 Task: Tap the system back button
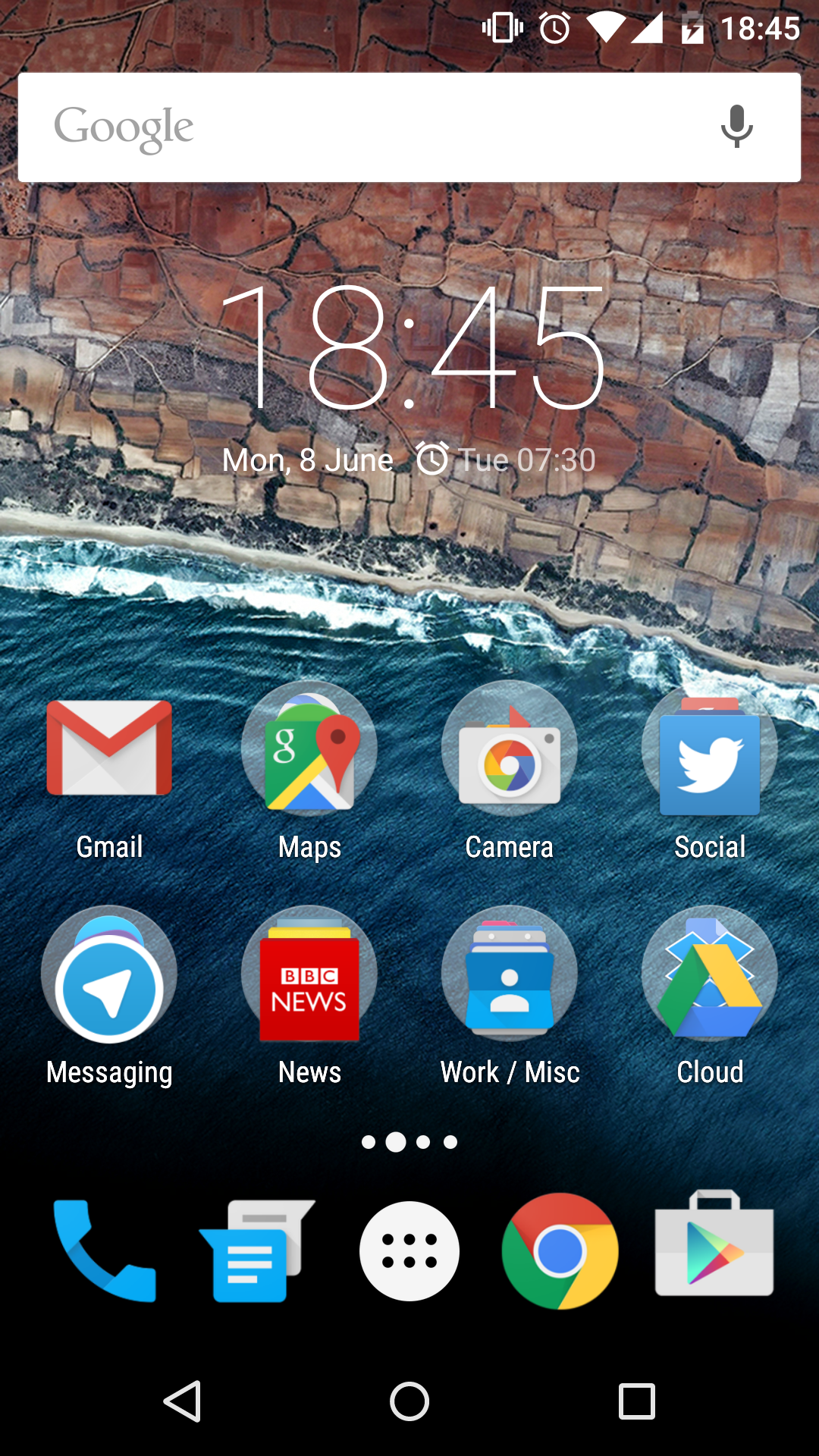(183, 1401)
